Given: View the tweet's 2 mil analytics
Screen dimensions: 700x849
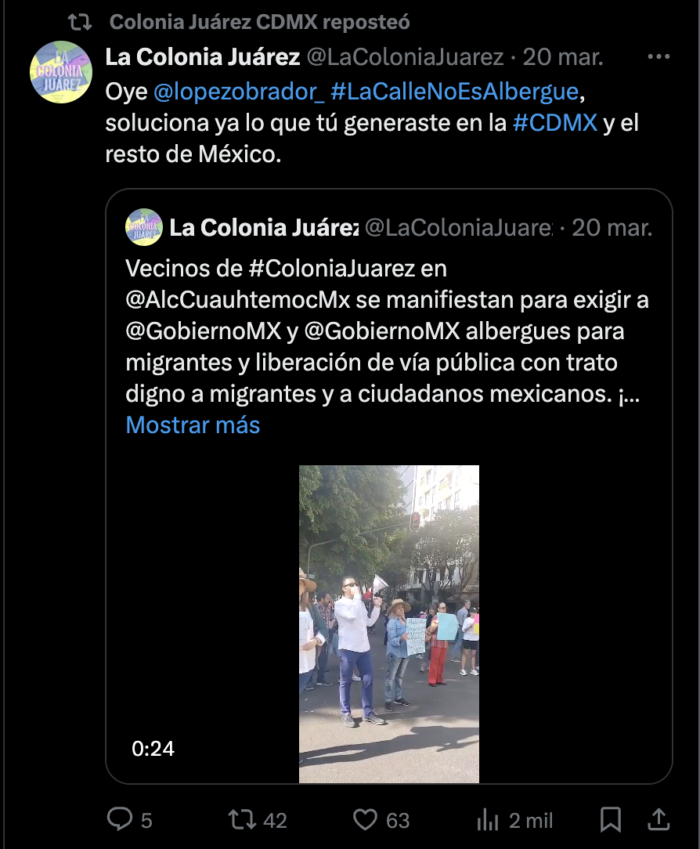Looking at the screenshot, I should point(490,820).
